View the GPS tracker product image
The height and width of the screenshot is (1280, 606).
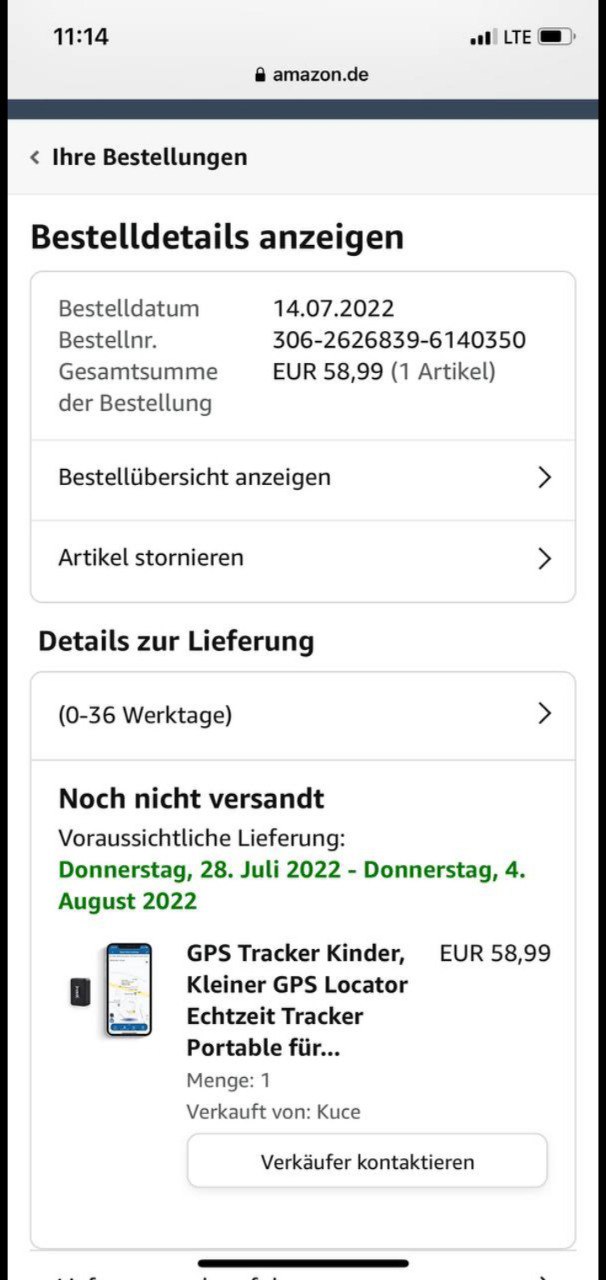pyautogui.click(x=114, y=989)
